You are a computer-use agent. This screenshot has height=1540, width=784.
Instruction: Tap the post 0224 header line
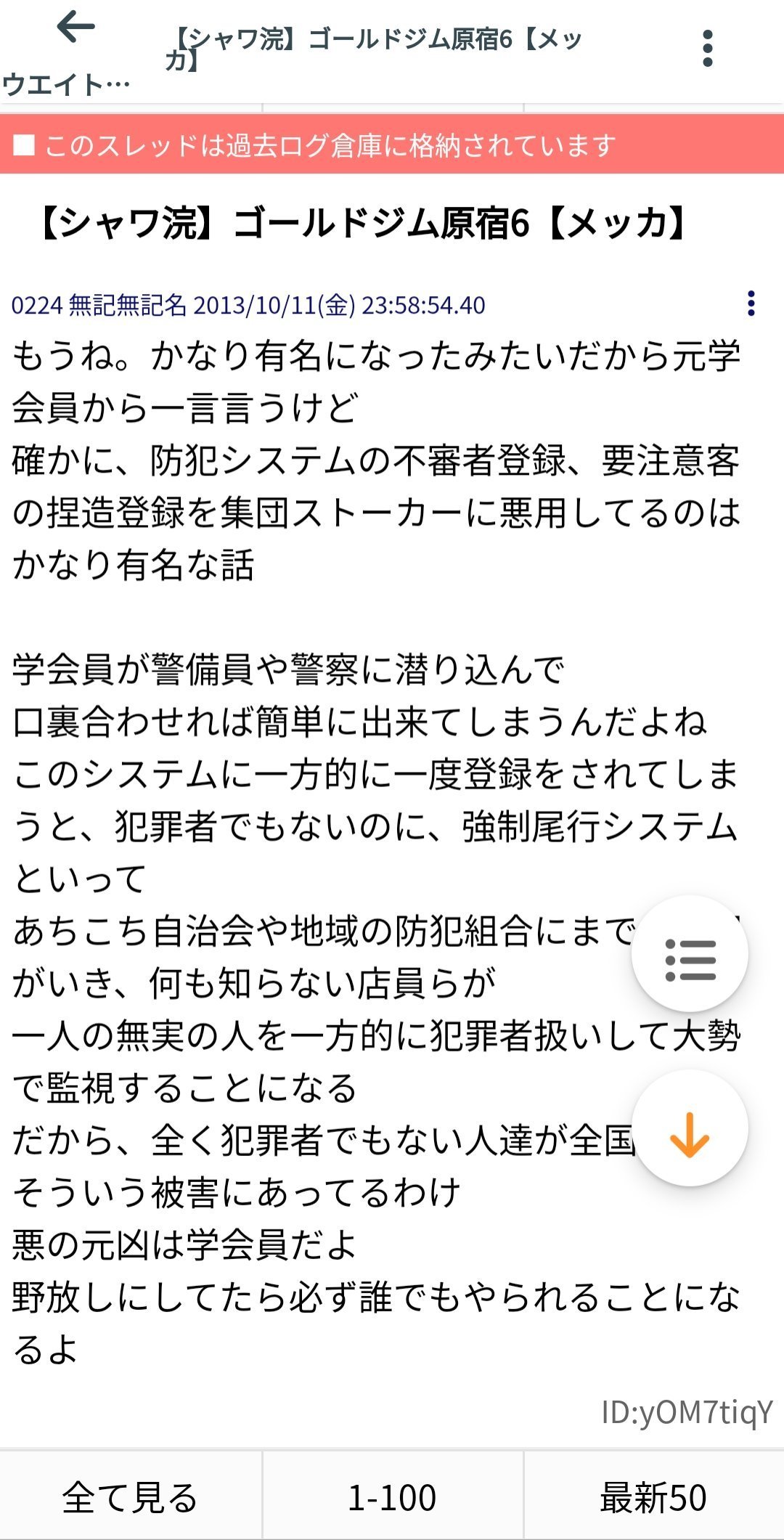pyautogui.click(x=248, y=305)
